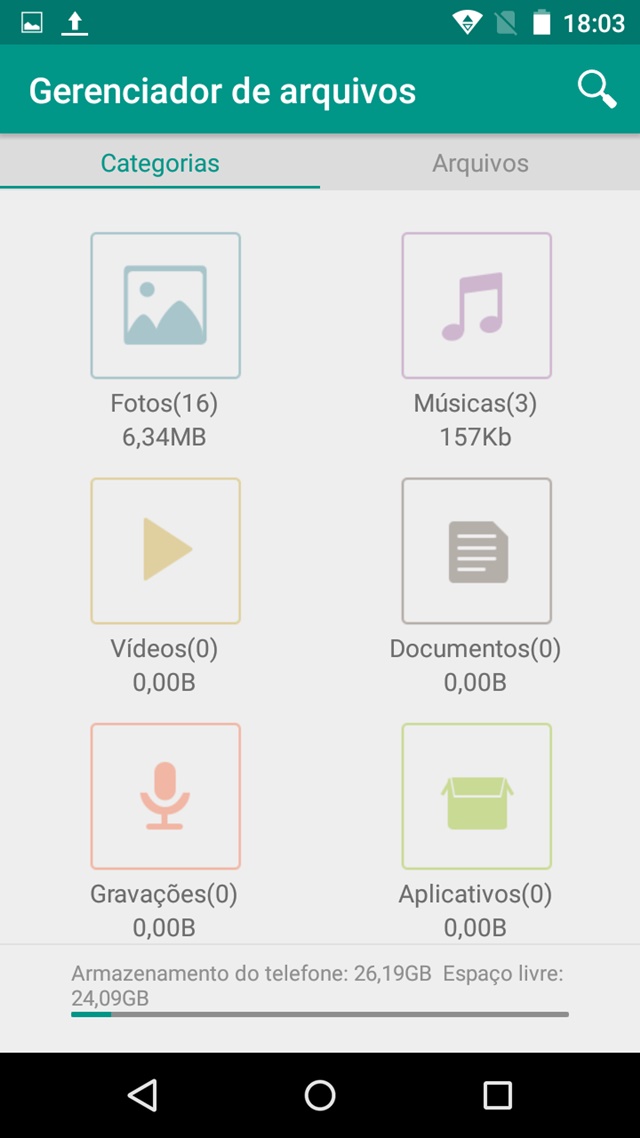Screen dimensions: 640x1138
Task: Go back with the system back button
Action: click(x=142, y=1094)
